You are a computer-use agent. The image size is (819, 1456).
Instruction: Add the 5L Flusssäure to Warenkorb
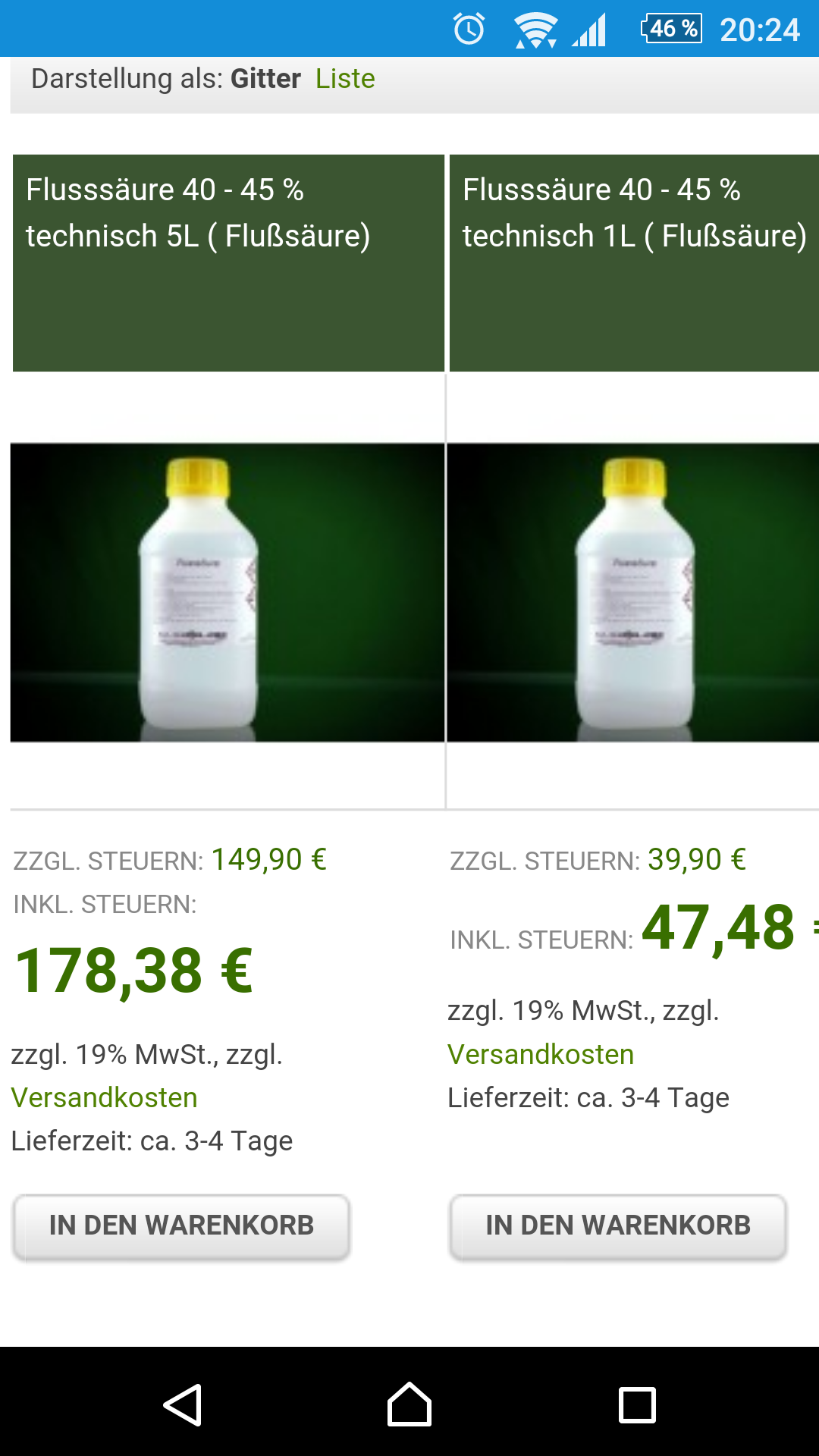click(x=181, y=1226)
